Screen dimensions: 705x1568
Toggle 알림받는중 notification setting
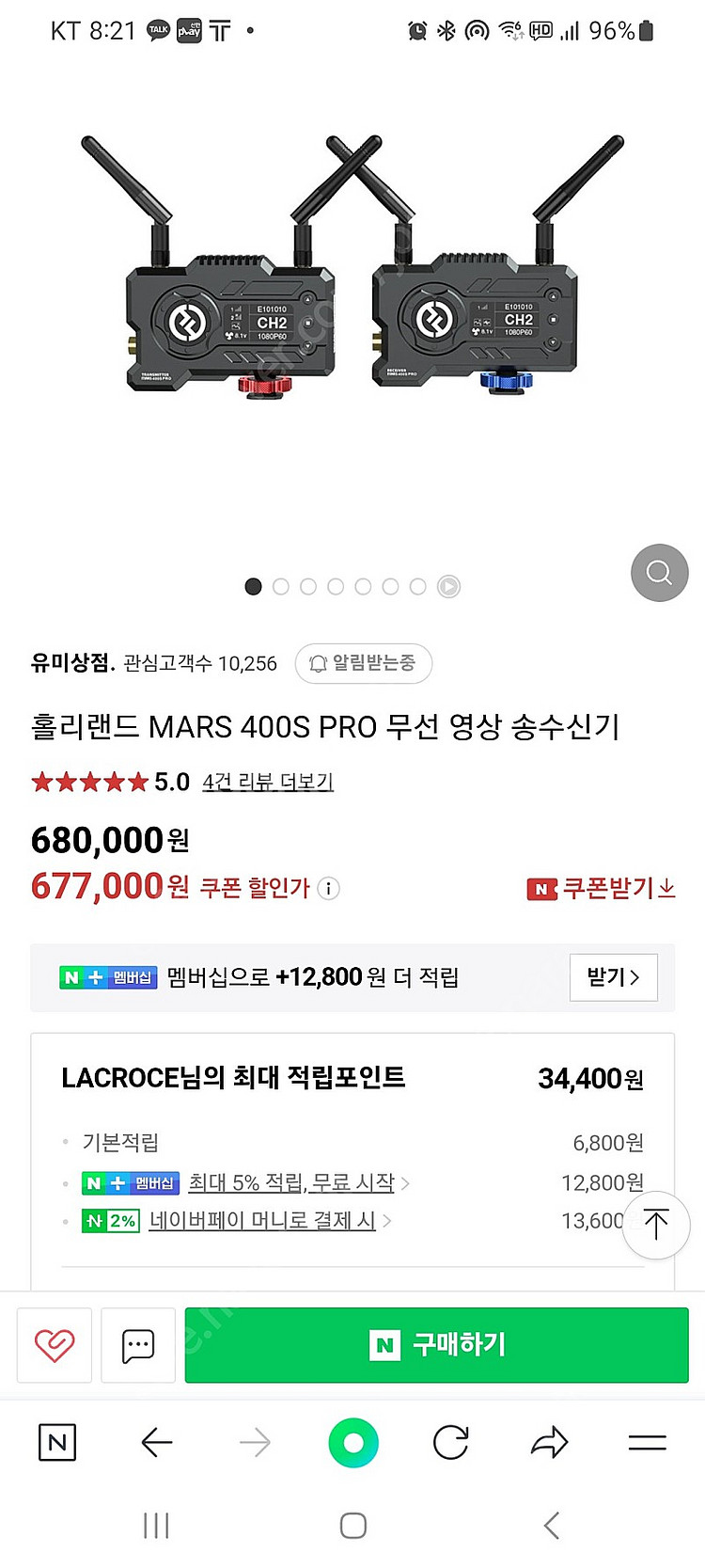tap(363, 663)
